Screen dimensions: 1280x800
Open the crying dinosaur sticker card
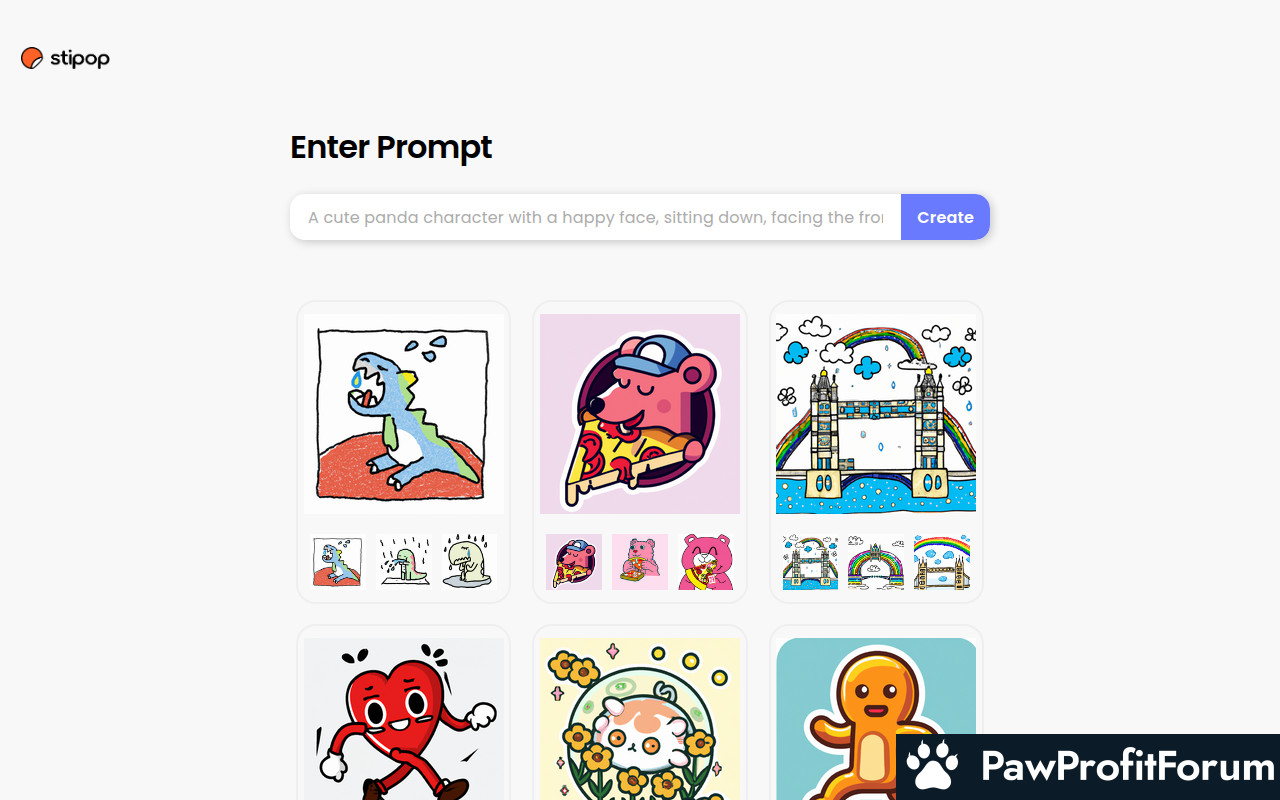(x=404, y=414)
